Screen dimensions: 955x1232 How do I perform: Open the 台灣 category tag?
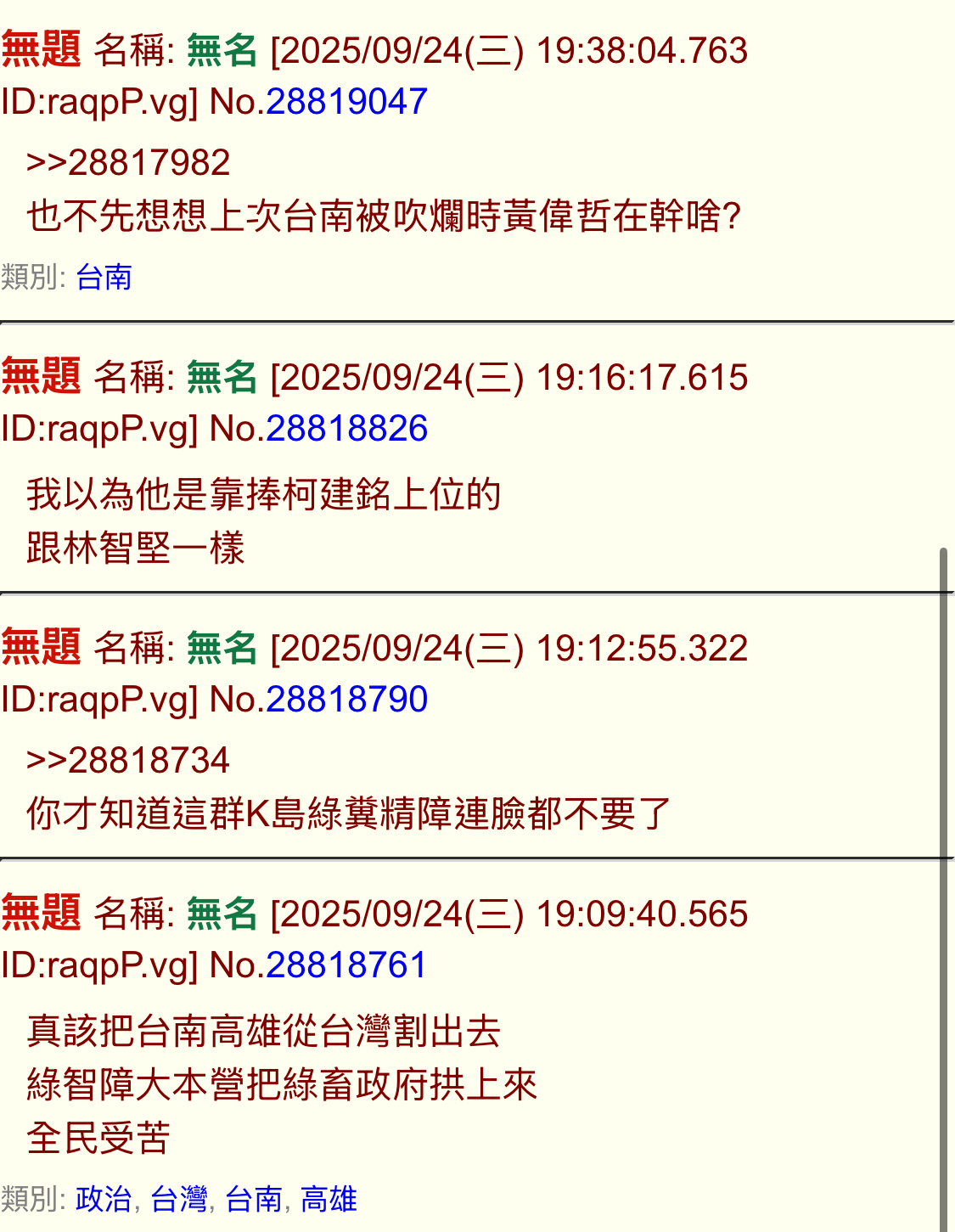(x=179, y=1199)
